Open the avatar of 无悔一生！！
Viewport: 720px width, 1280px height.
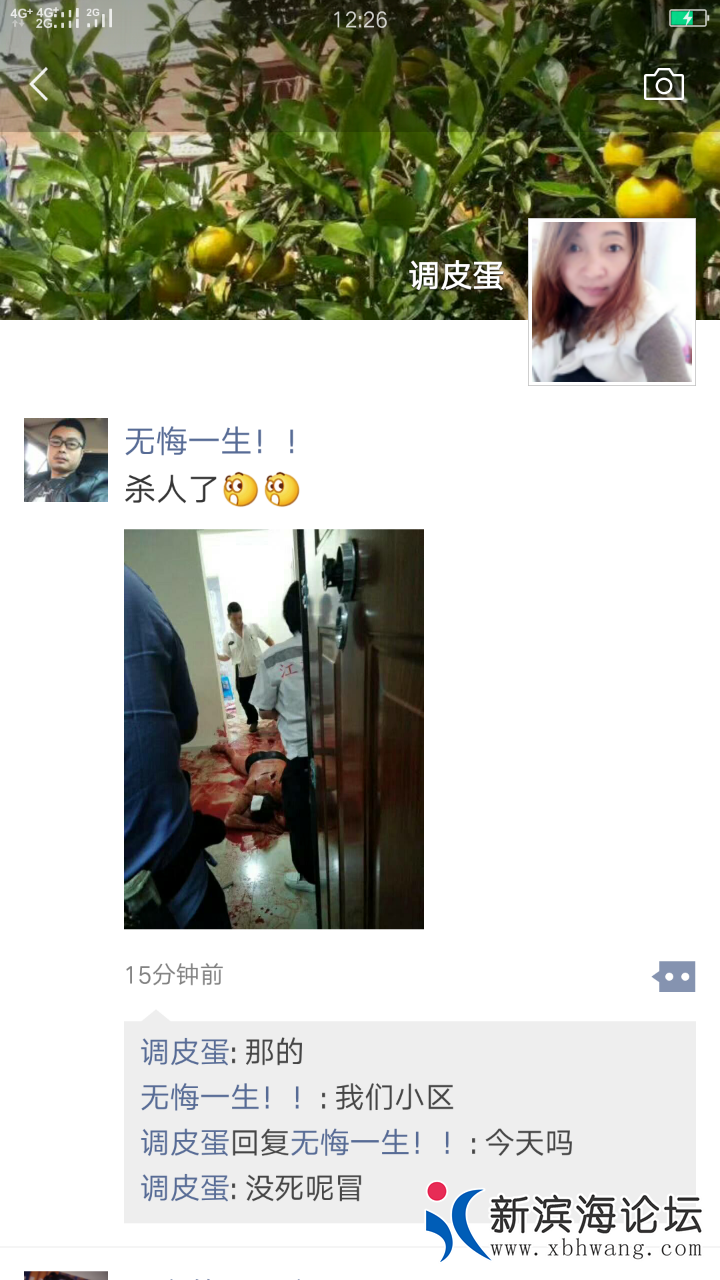[66, 460]
